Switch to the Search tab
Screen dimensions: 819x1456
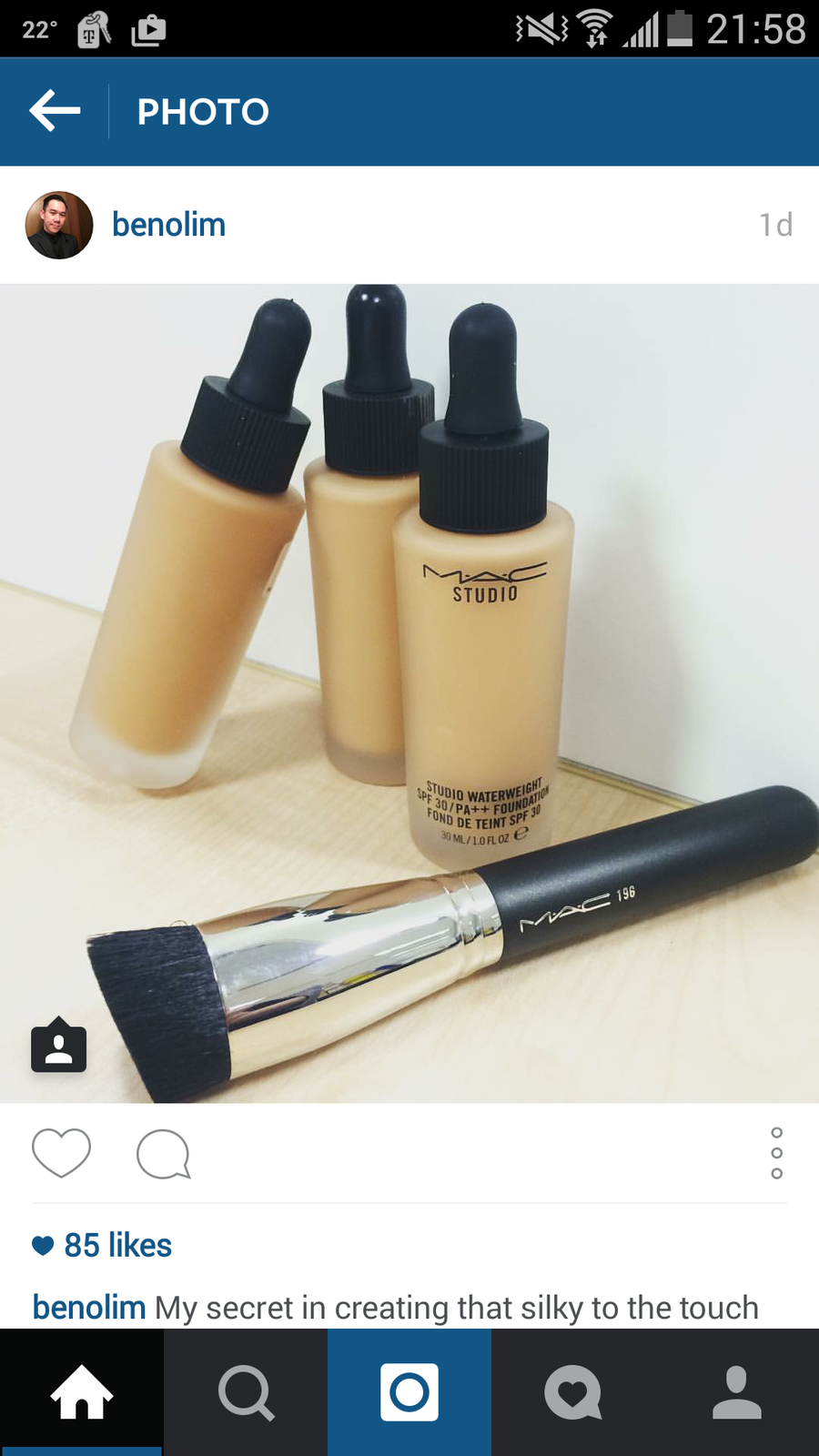click(246, 1392)
